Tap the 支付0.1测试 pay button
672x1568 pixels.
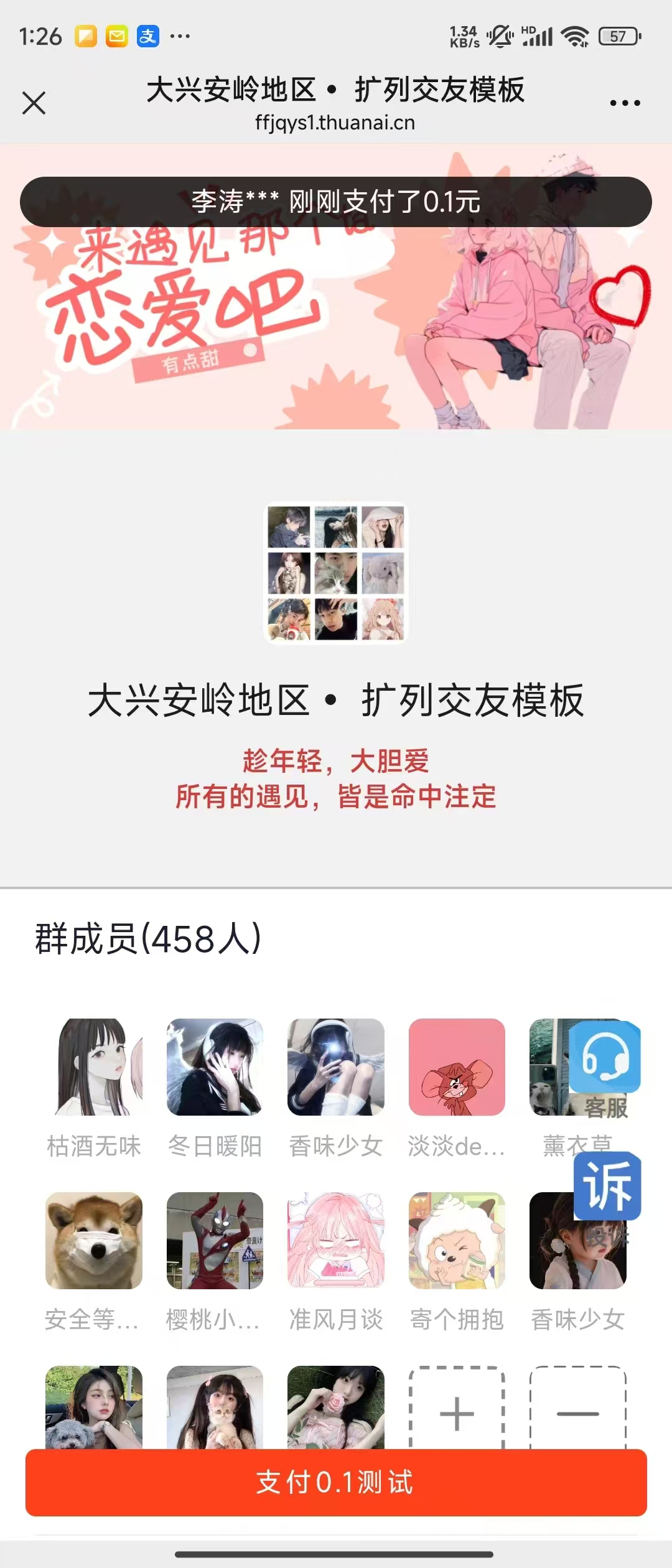tap(336, 1482)
